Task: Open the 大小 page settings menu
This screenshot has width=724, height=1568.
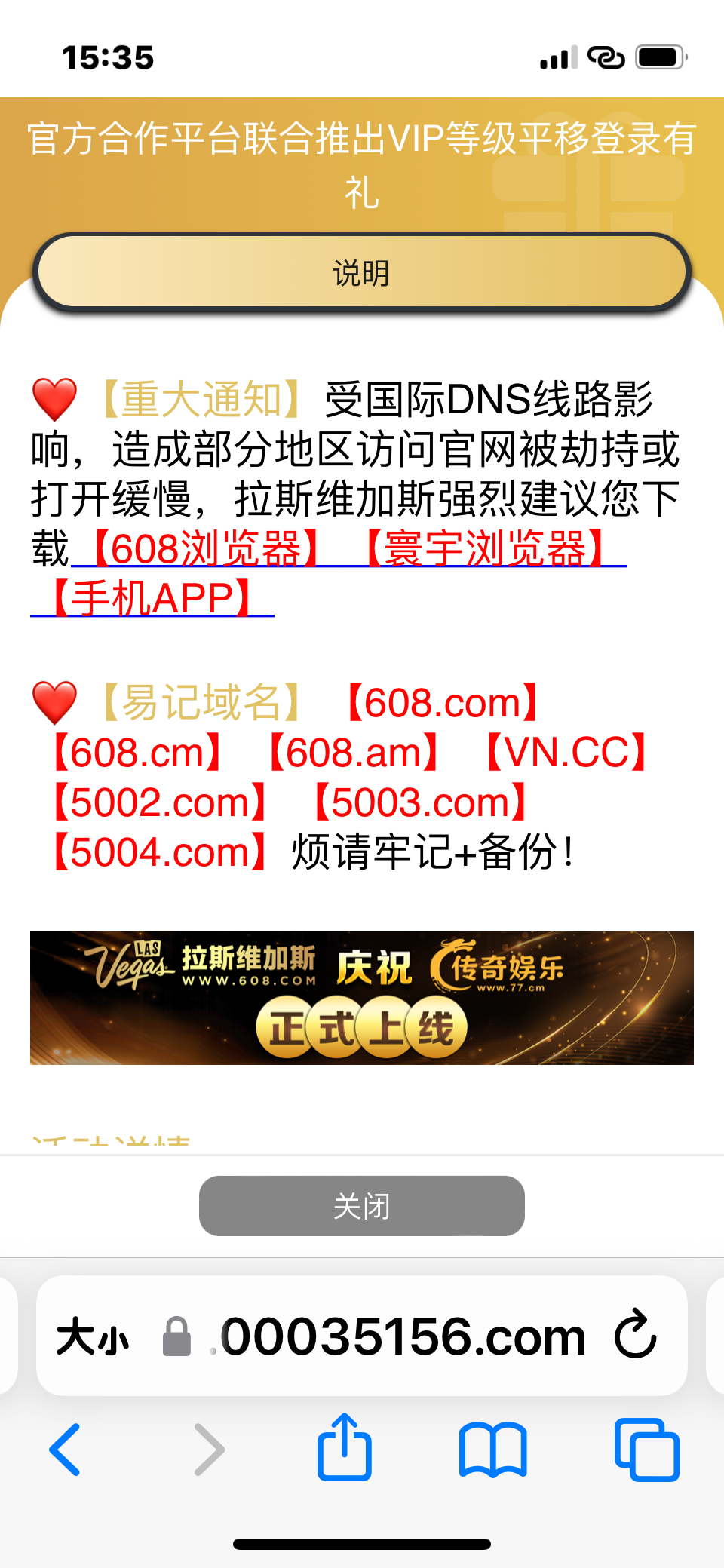Action: click(92, 1337)
